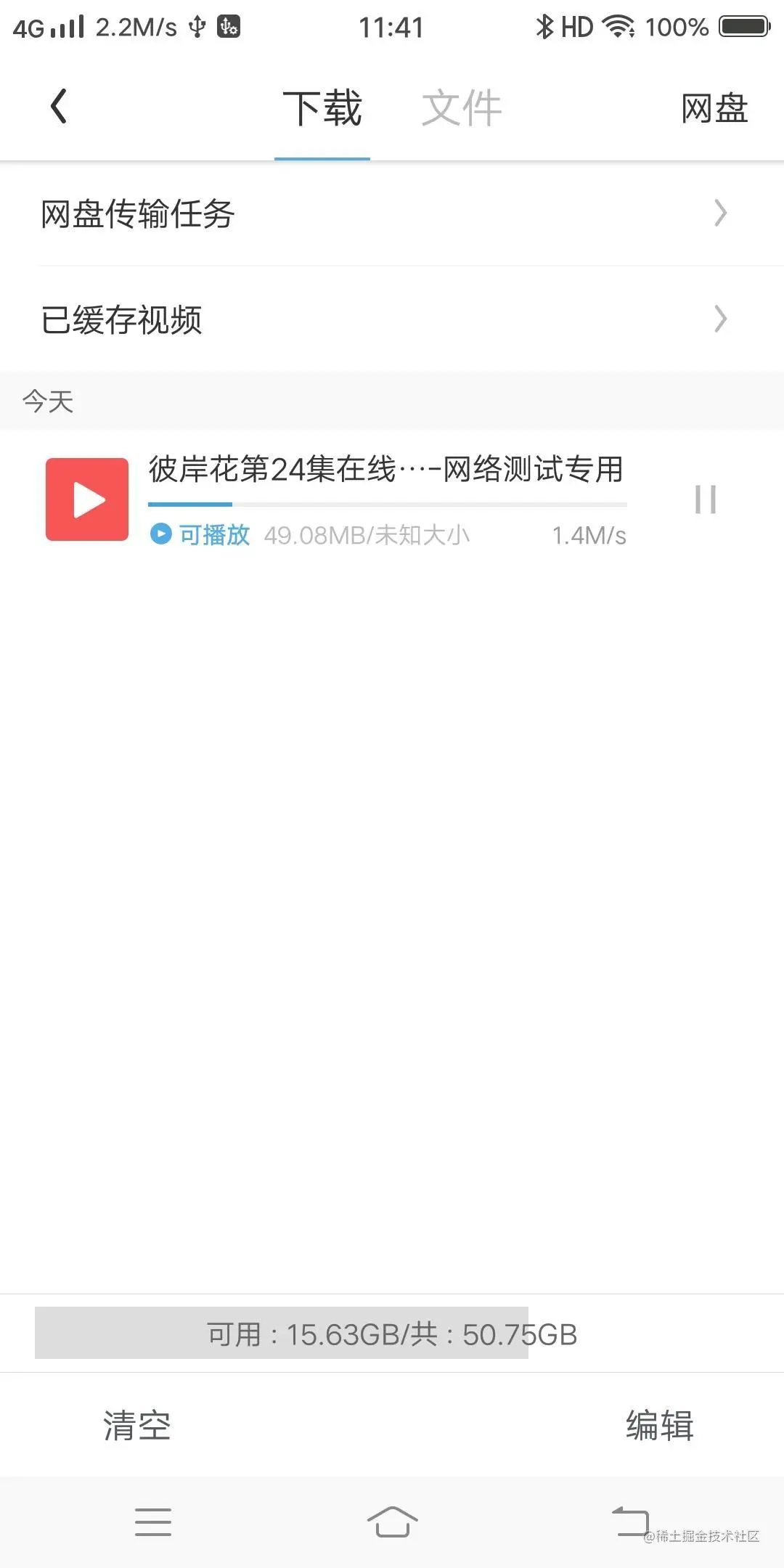Screen dimensions: 784x1568
Task: Open the 彼岸花第24集 download item
Action: point(385,470)
